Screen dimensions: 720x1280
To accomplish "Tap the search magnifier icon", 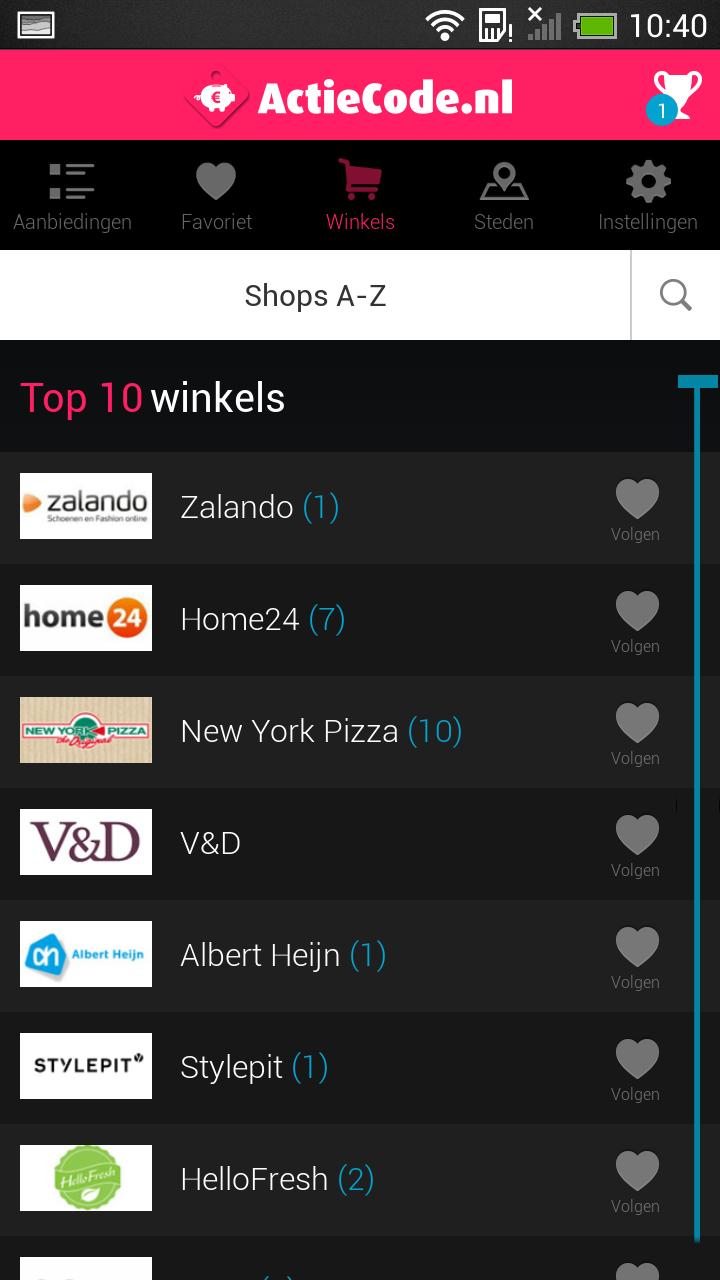I will 676,296.
